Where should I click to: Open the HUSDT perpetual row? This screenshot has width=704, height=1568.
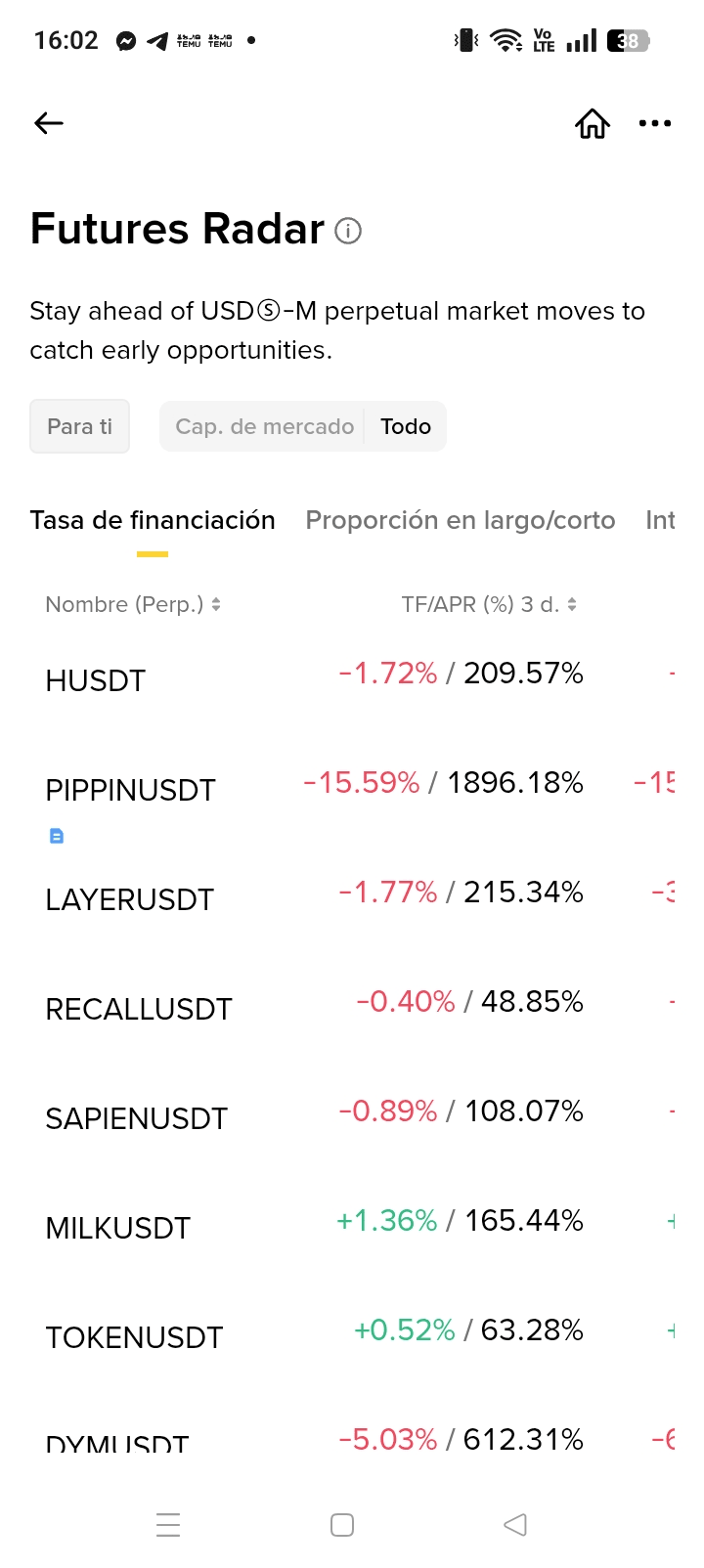[x=96, y=680]
